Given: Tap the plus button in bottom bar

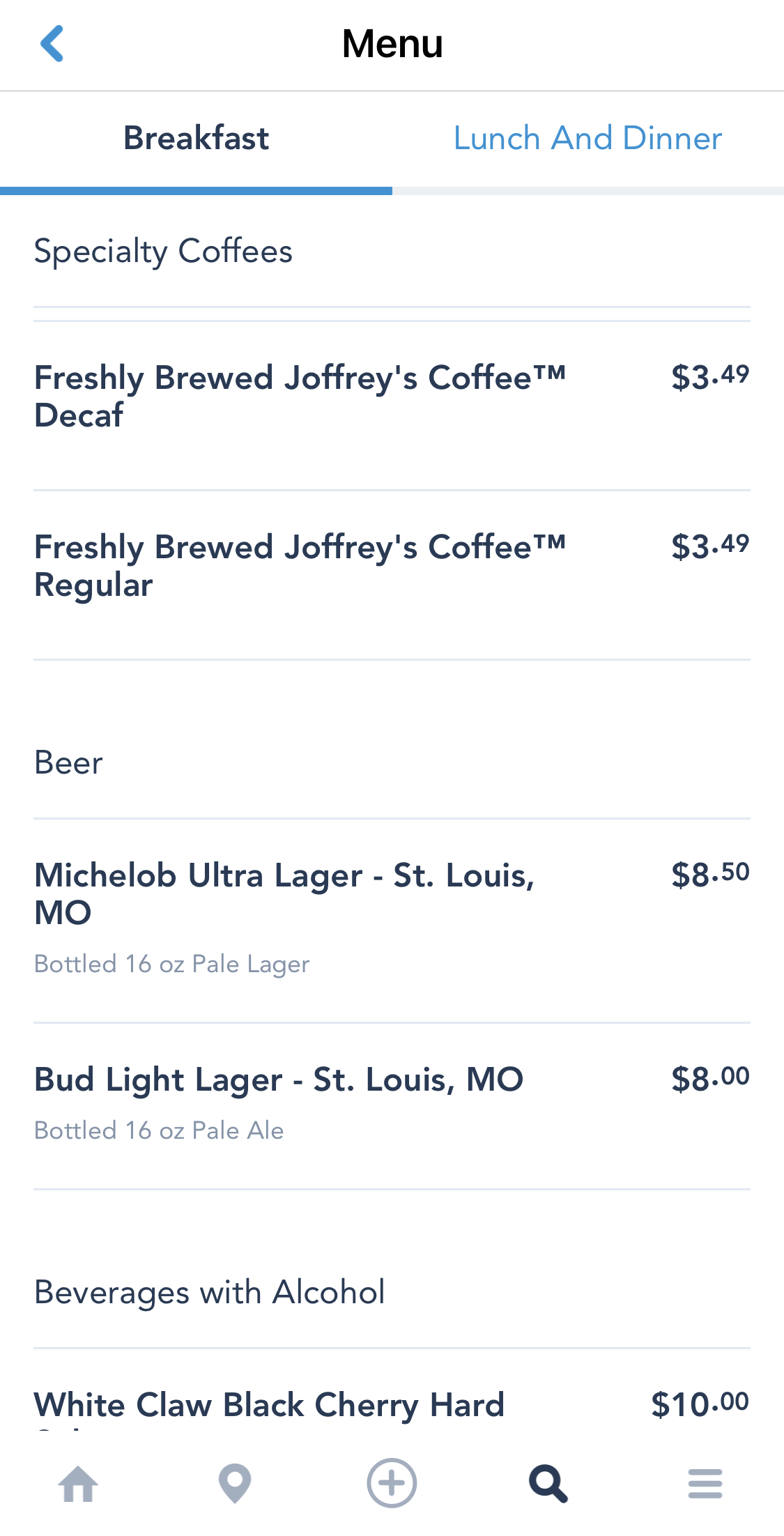Looking at the screenshot, I should pos(392,1483).
